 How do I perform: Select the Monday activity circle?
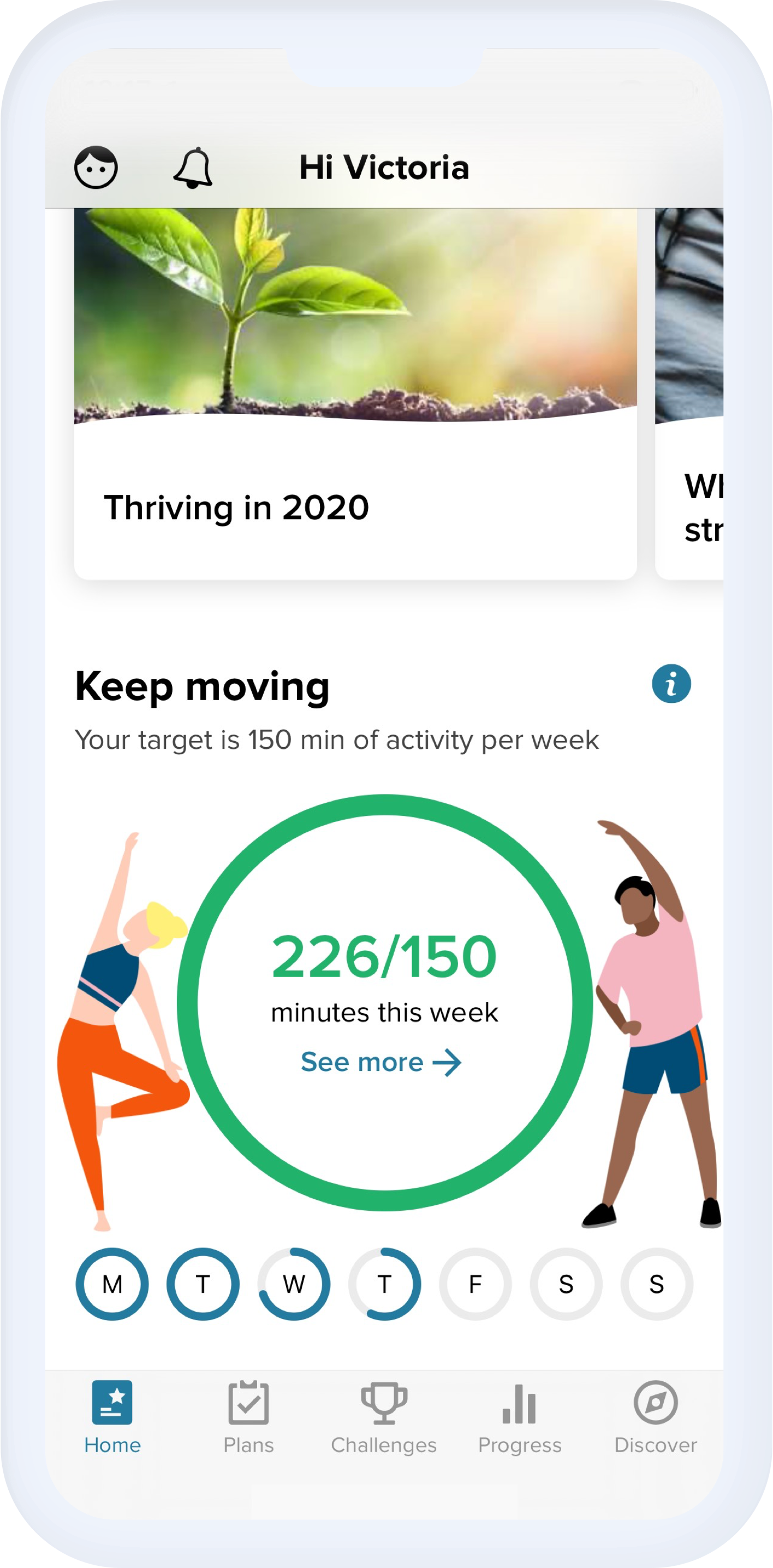click(112, 1284)
